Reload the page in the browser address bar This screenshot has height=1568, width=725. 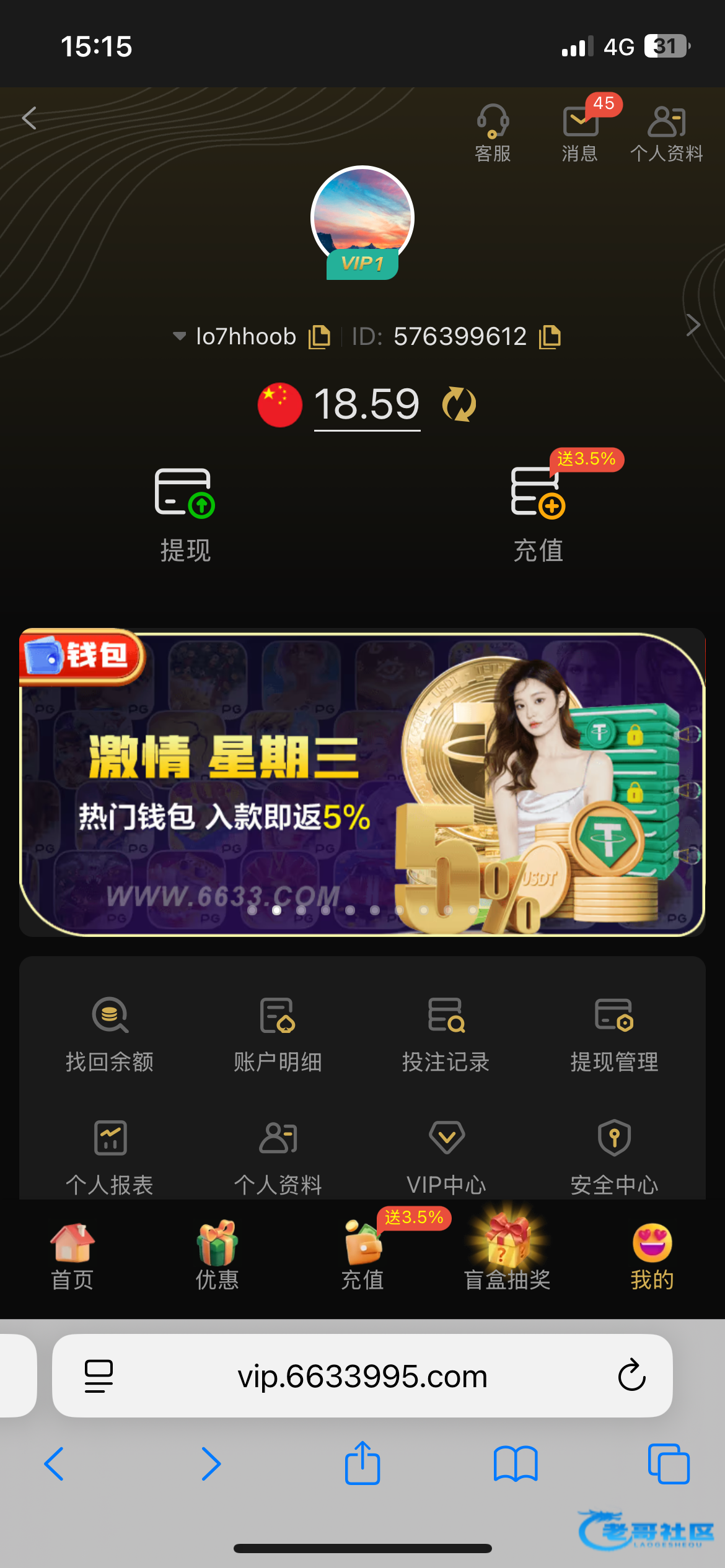[x=631, y=1375]
